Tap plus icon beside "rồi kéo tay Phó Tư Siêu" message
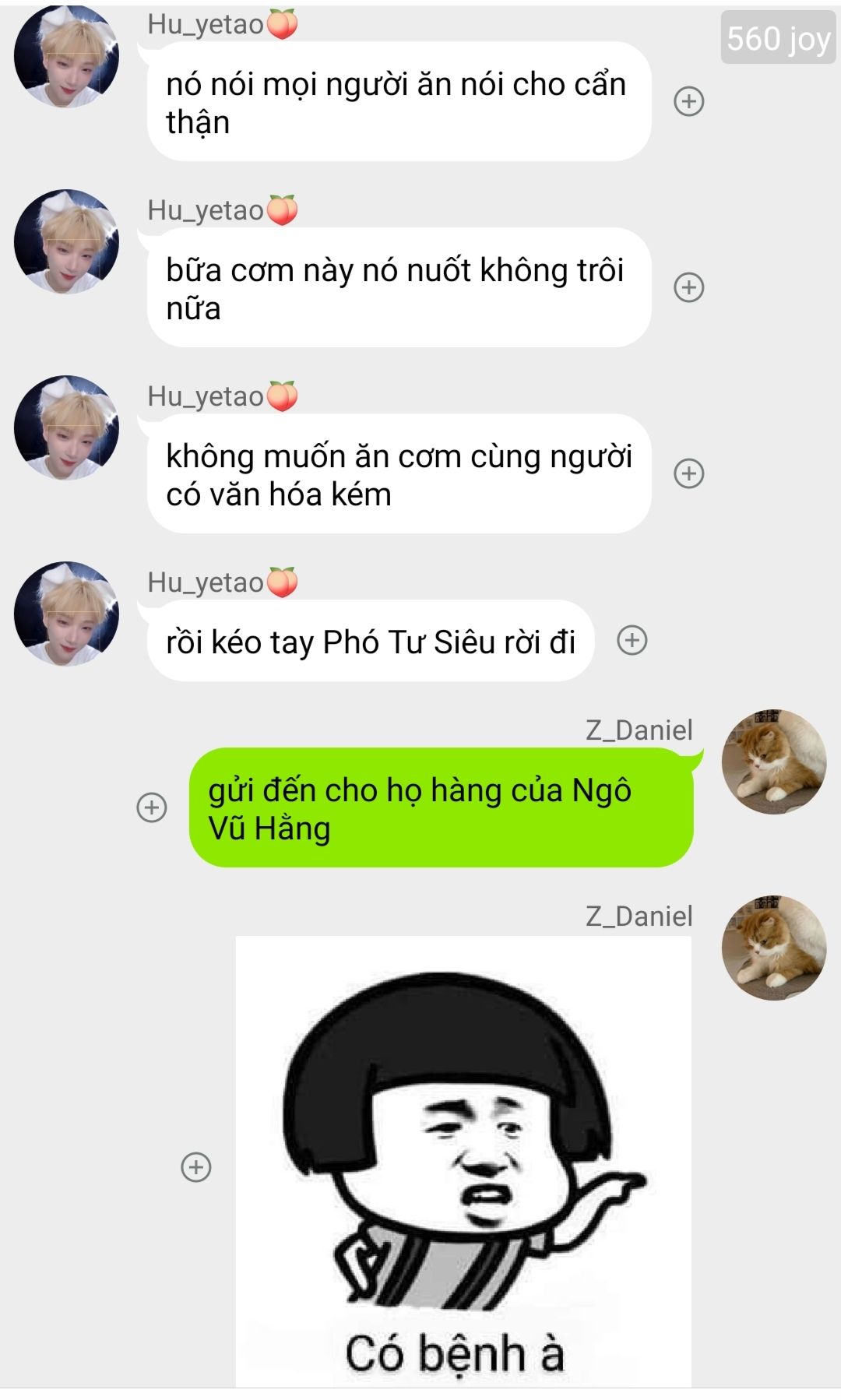 click(632, 640)
